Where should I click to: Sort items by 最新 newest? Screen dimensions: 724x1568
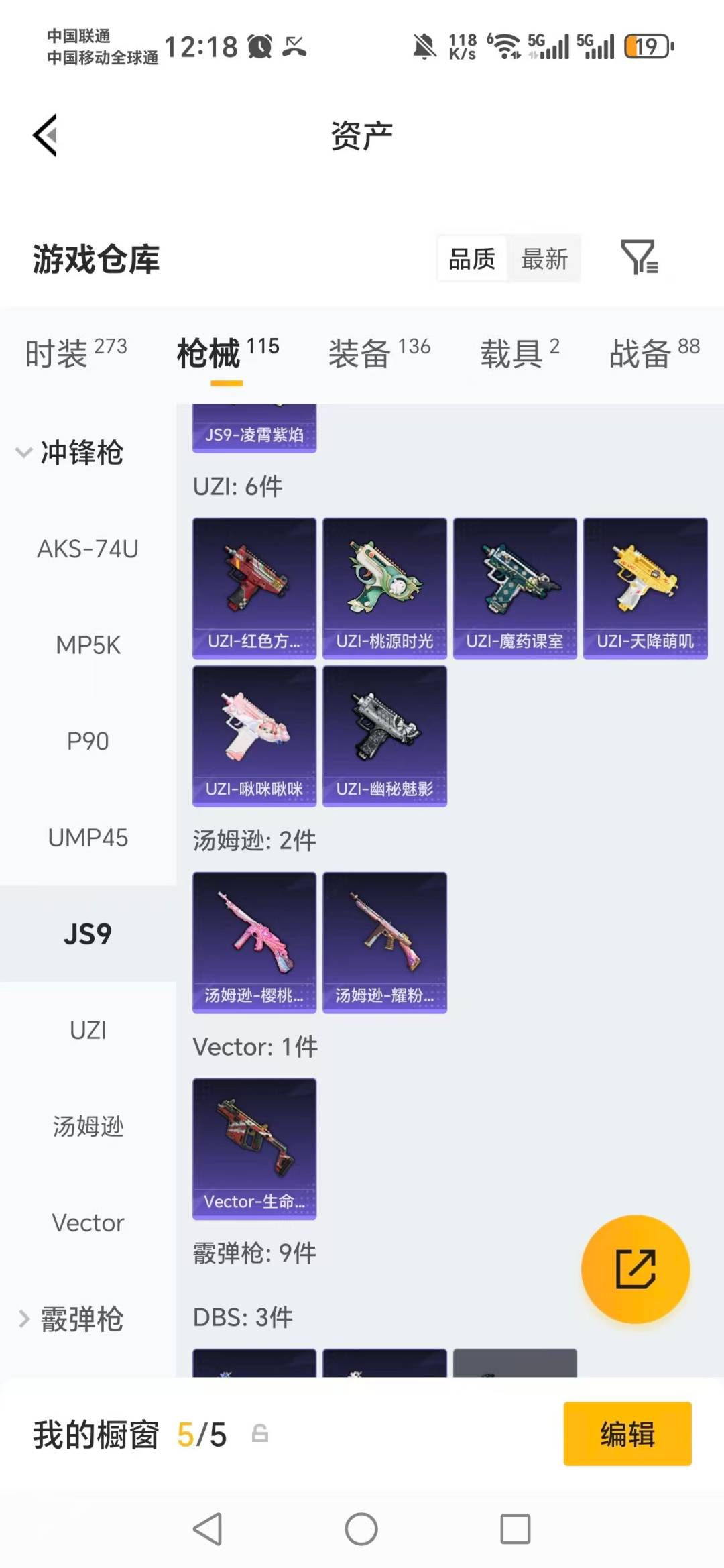(545, 258)
